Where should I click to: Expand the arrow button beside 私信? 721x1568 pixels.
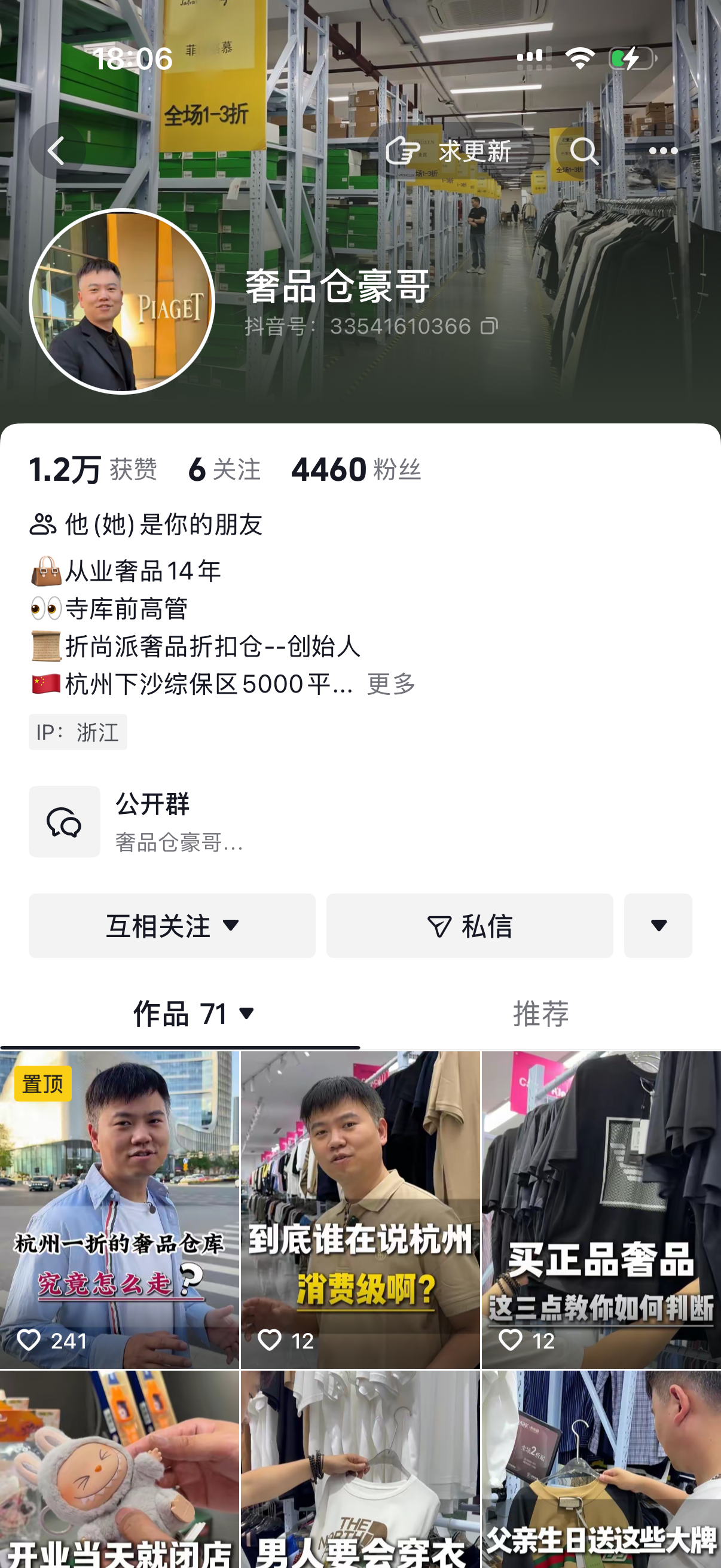pos(658,925)
